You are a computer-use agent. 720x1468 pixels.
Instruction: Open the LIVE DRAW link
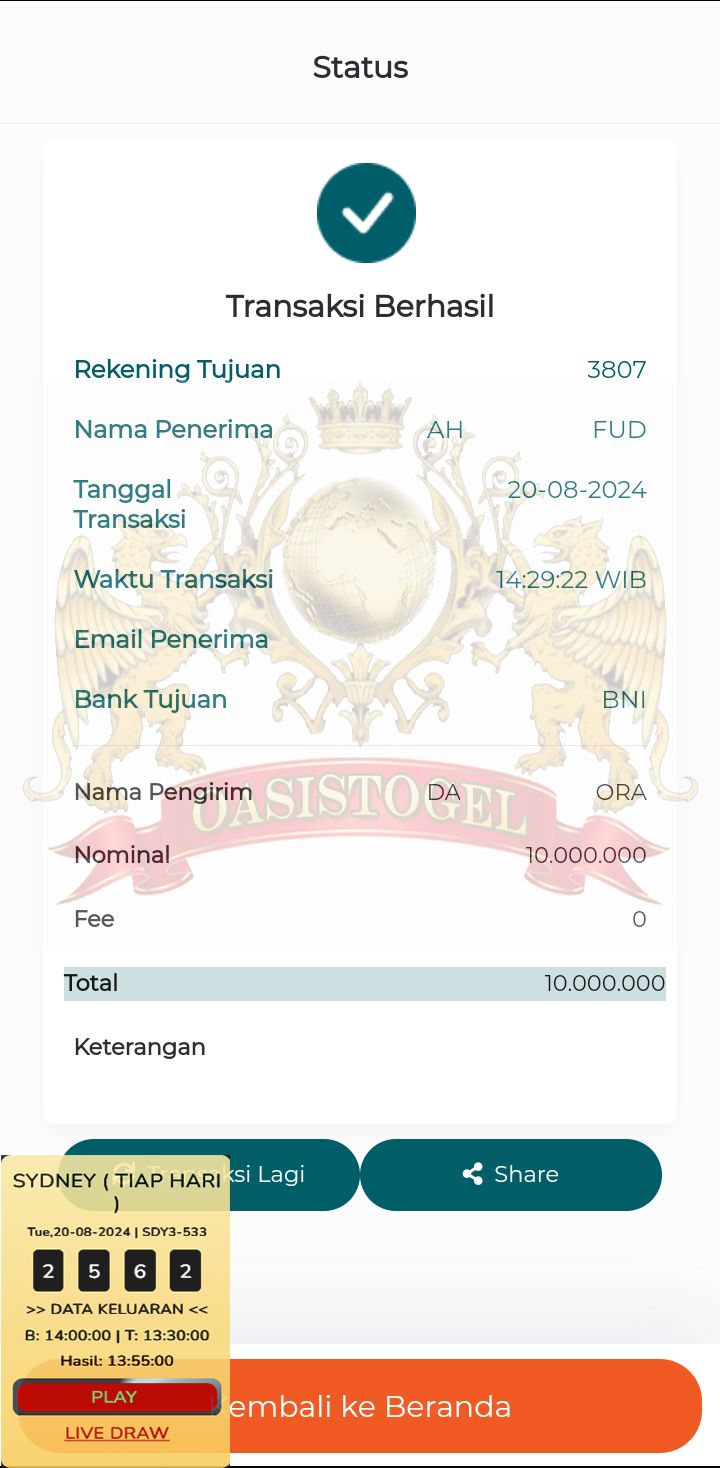[x=117, y=1433]
